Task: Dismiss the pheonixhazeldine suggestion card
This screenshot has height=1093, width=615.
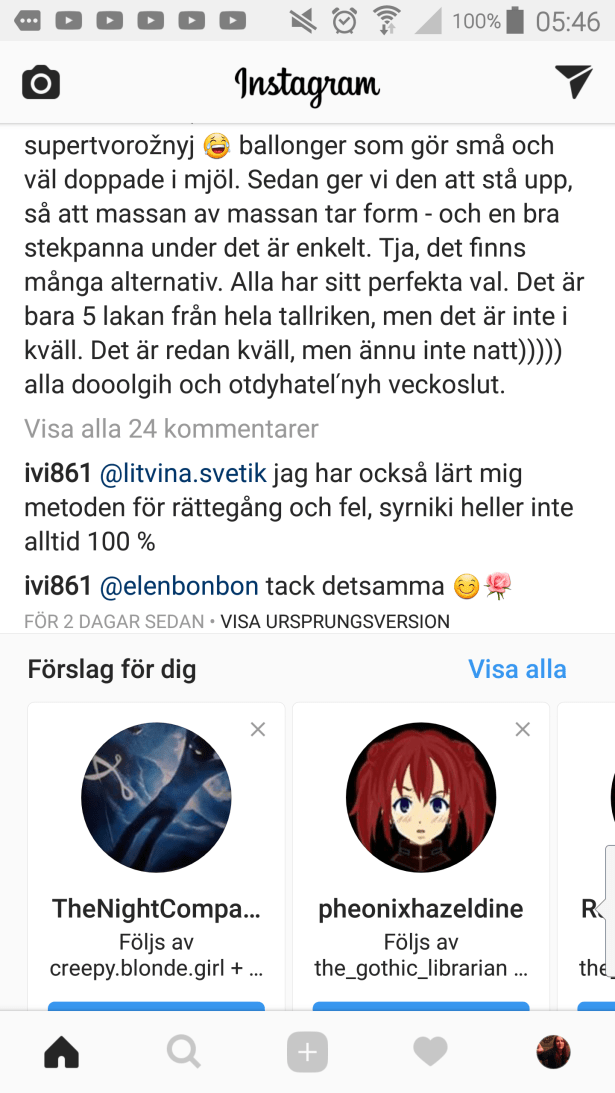Action: coord(522,730)
